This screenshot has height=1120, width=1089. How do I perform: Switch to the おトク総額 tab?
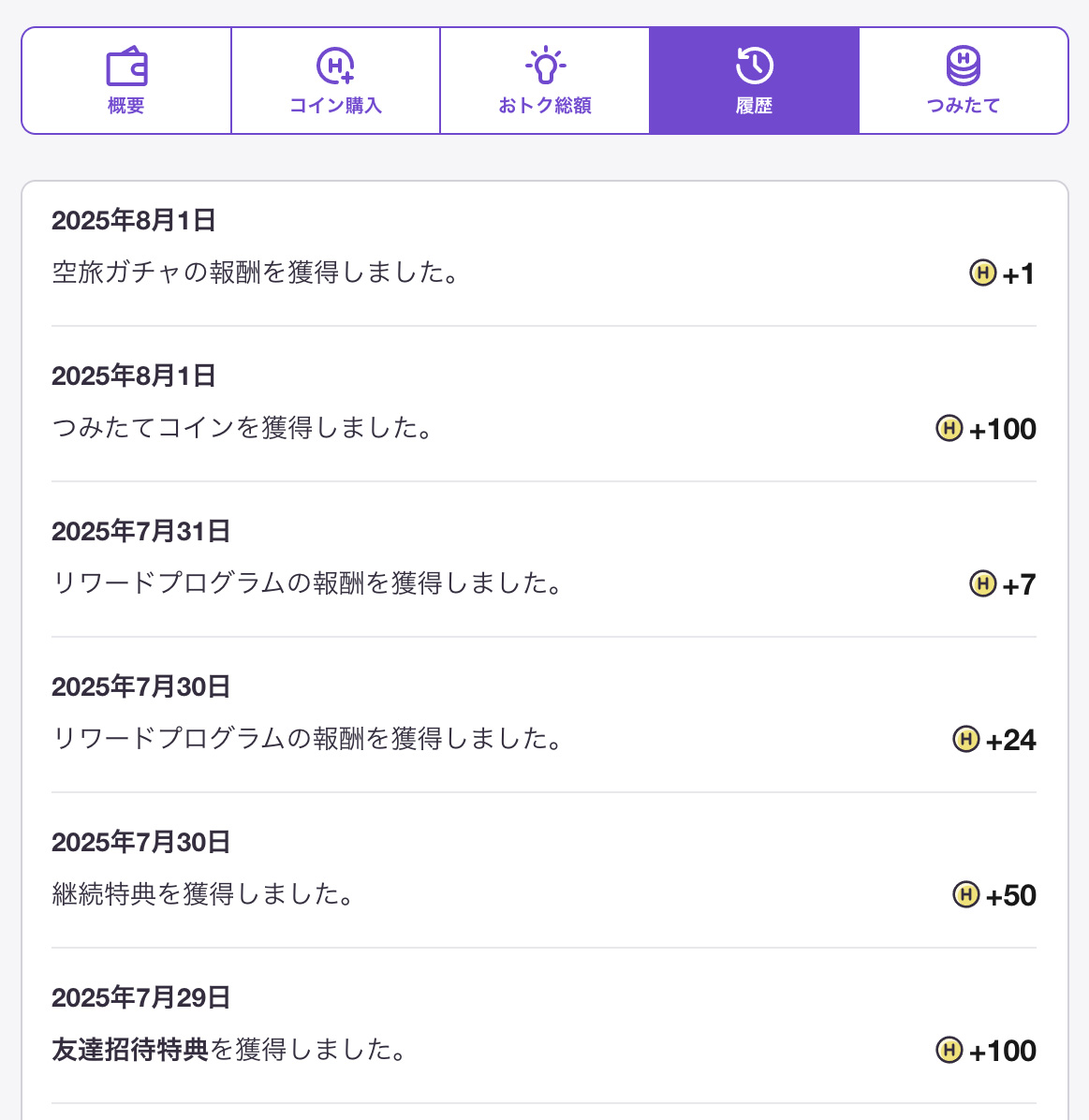544,80
